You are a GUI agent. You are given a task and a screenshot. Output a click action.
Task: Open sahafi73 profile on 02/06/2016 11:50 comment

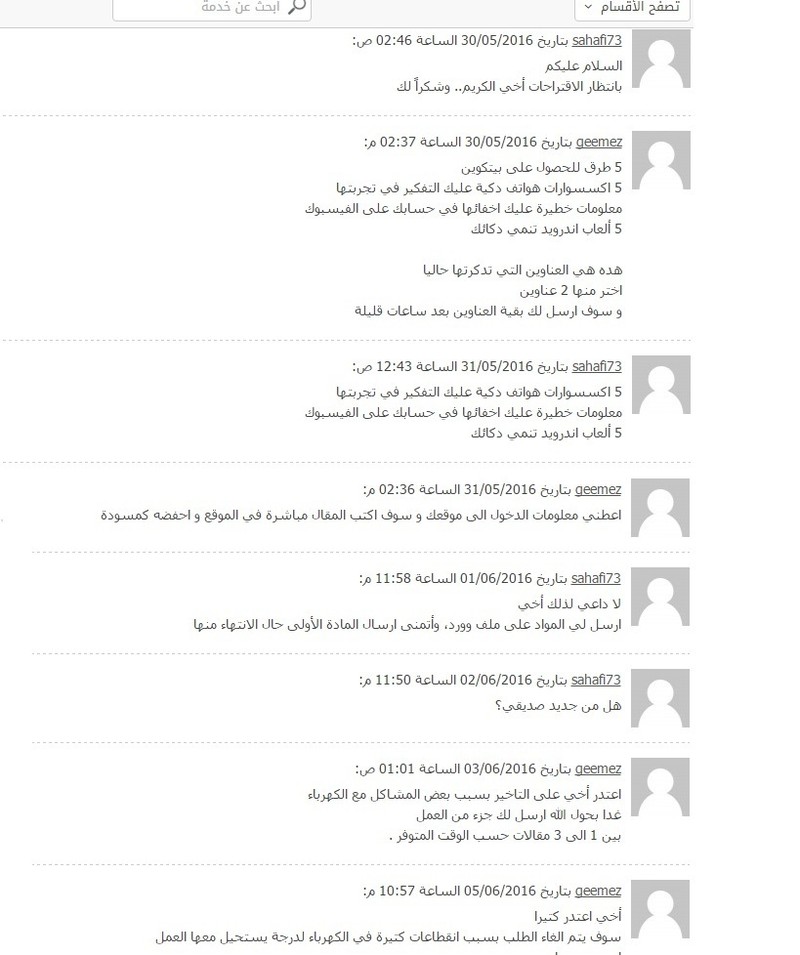click(x=596, y=680)
